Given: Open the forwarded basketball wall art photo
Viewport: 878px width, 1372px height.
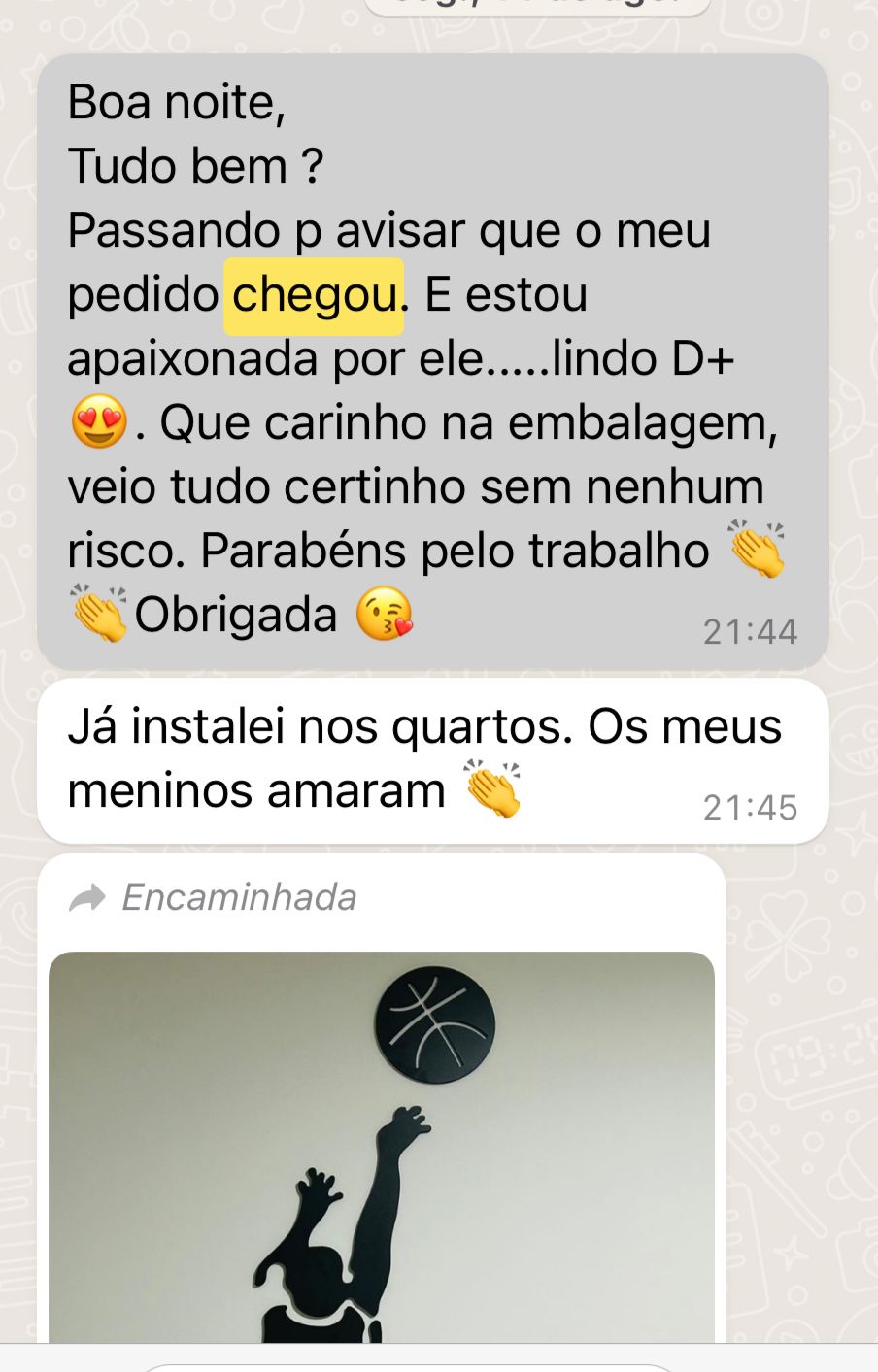Looking at the screenshot, I should point(381,1146).
